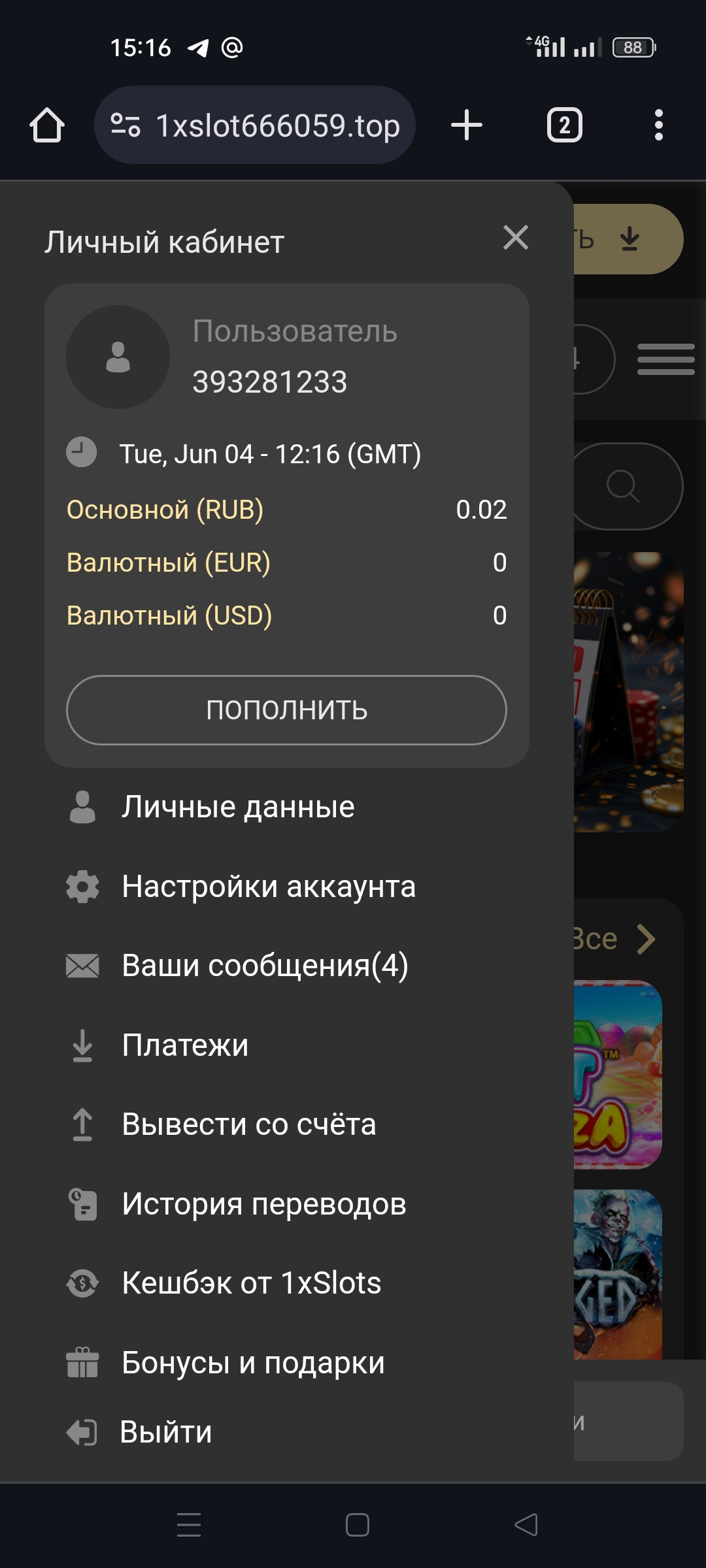View История переводов
This screenshot has height=1568, width=706.
click(263, 1204)
